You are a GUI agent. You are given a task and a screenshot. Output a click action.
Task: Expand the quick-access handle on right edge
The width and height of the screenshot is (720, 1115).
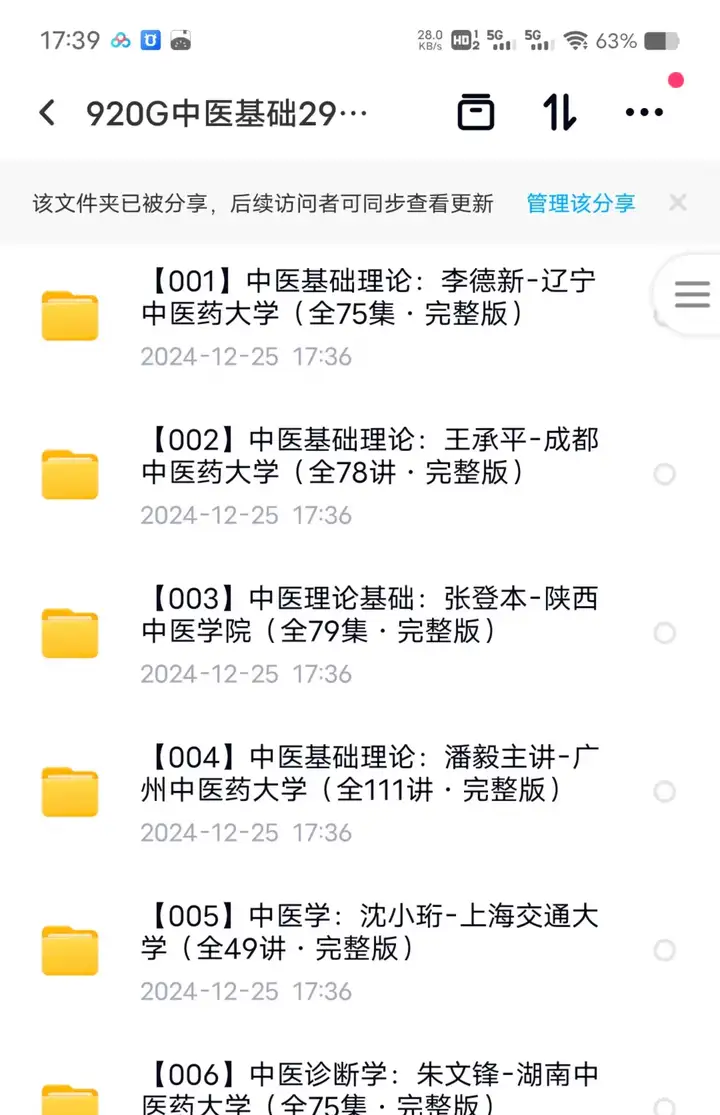tap(690, 295)
